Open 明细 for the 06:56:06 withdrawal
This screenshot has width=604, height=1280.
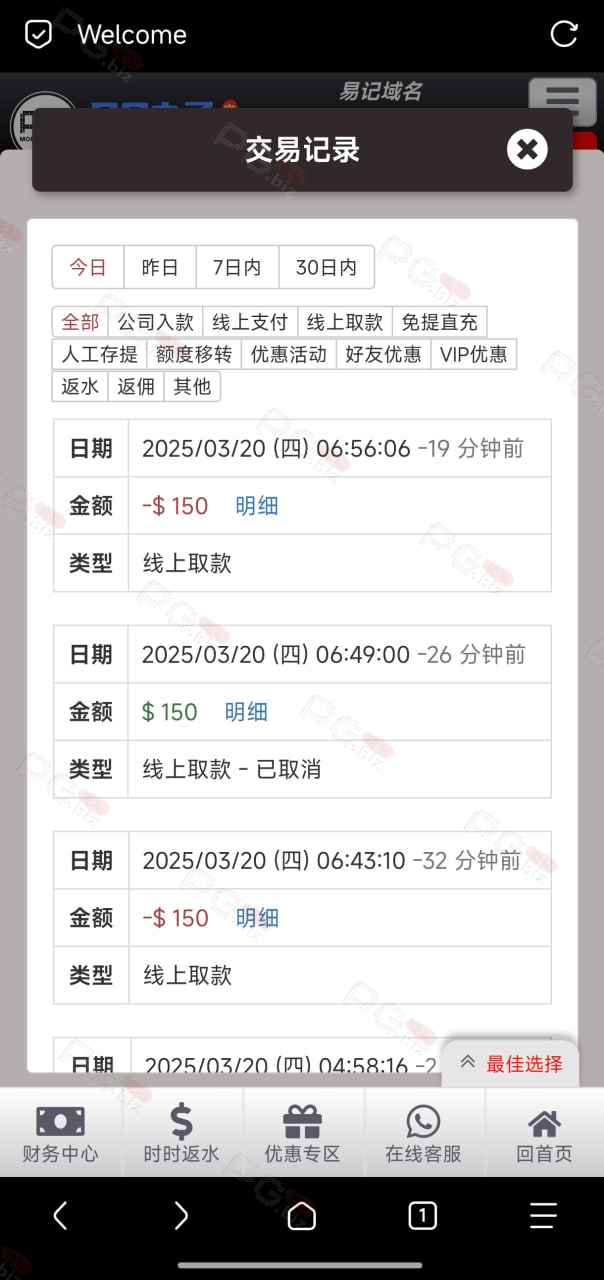pos(257,506)
